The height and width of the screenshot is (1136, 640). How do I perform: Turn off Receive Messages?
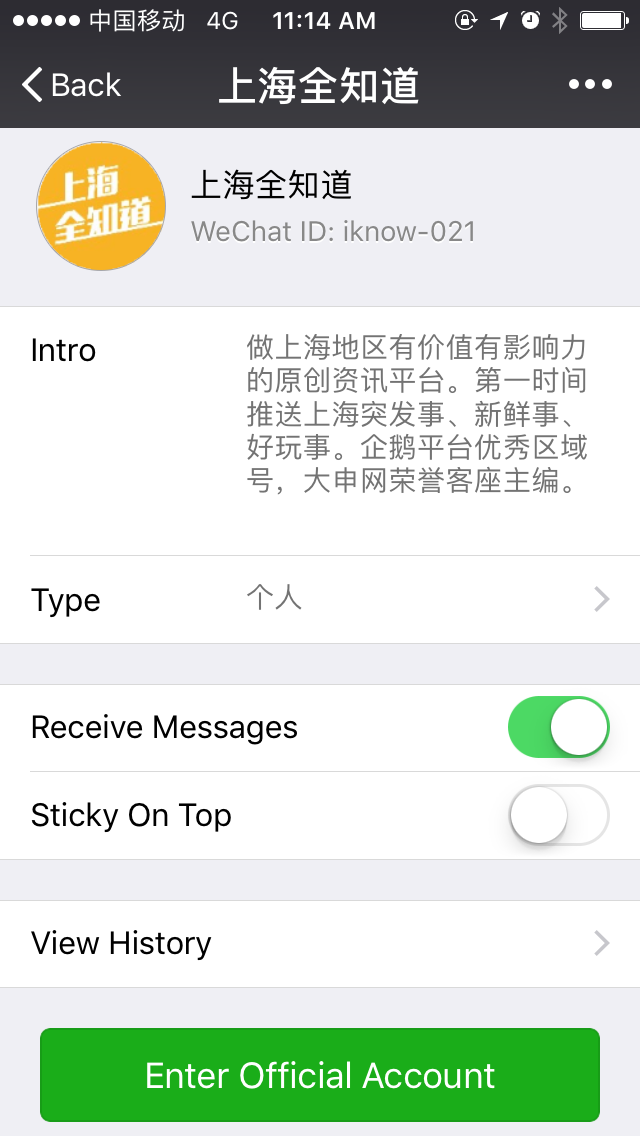pos(558,727)
